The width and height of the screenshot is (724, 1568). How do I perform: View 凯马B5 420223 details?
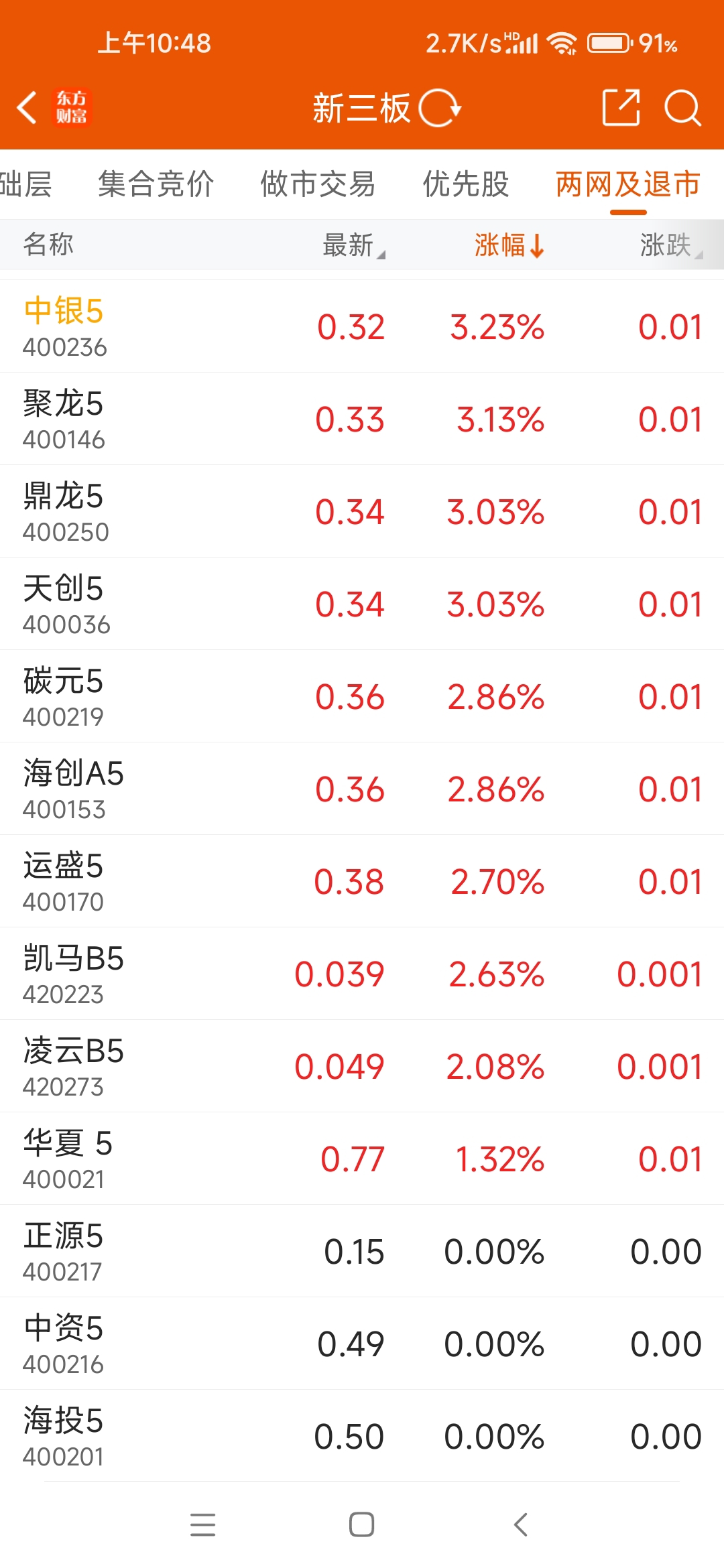coord(362,974)
